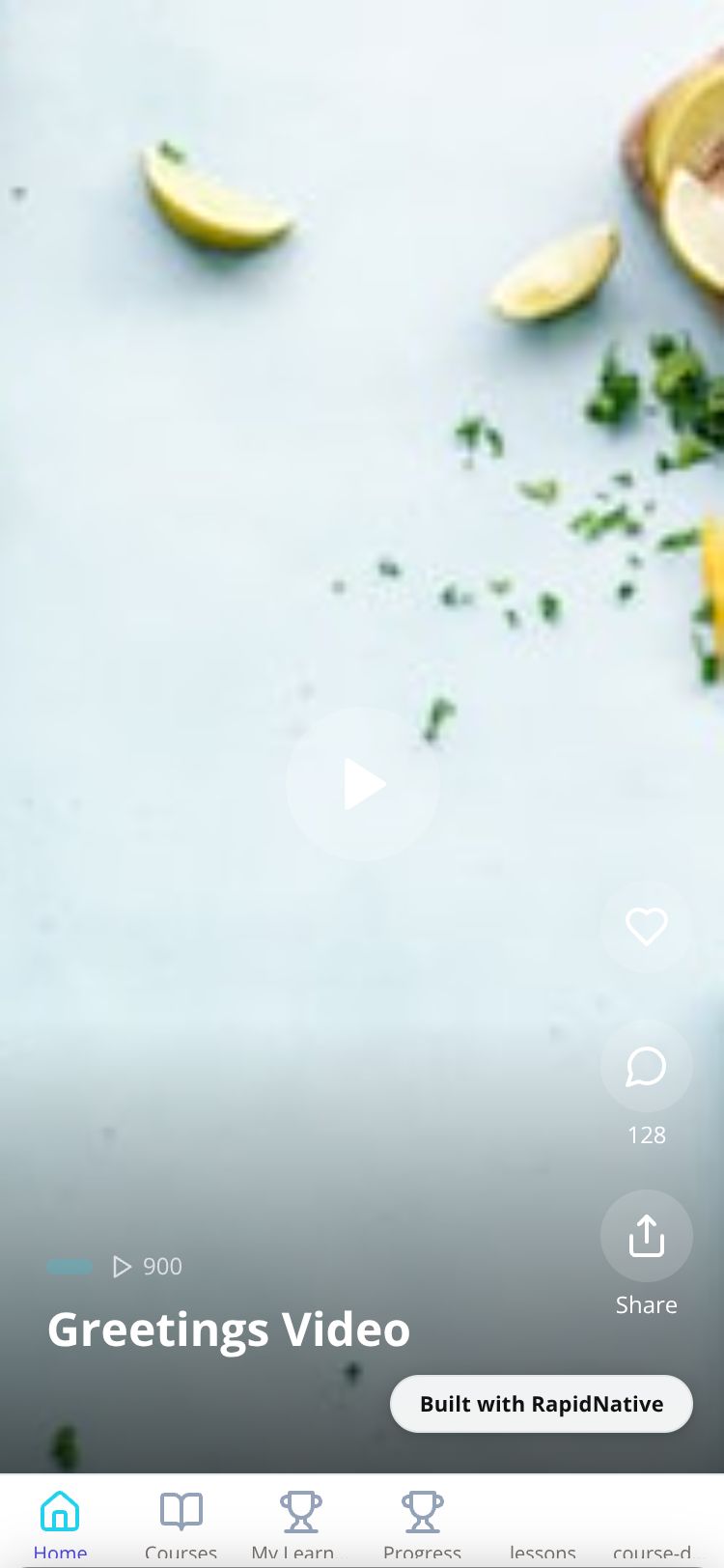Tap the Built with RapidNative button
This screenshot has height=1568, width=724.
(541, 1404)
